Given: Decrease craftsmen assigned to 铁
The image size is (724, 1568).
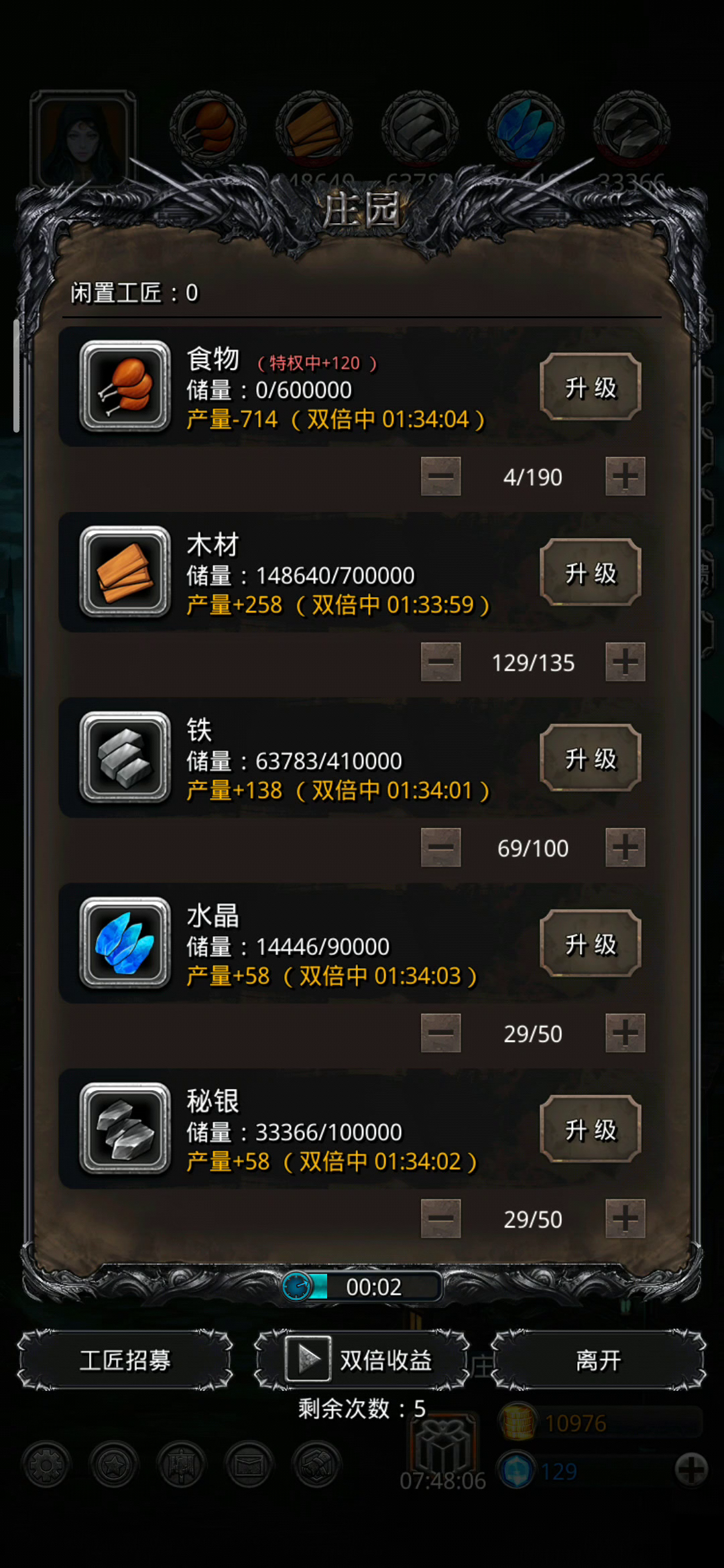Looking at the screenshot, I should (440, 848).
